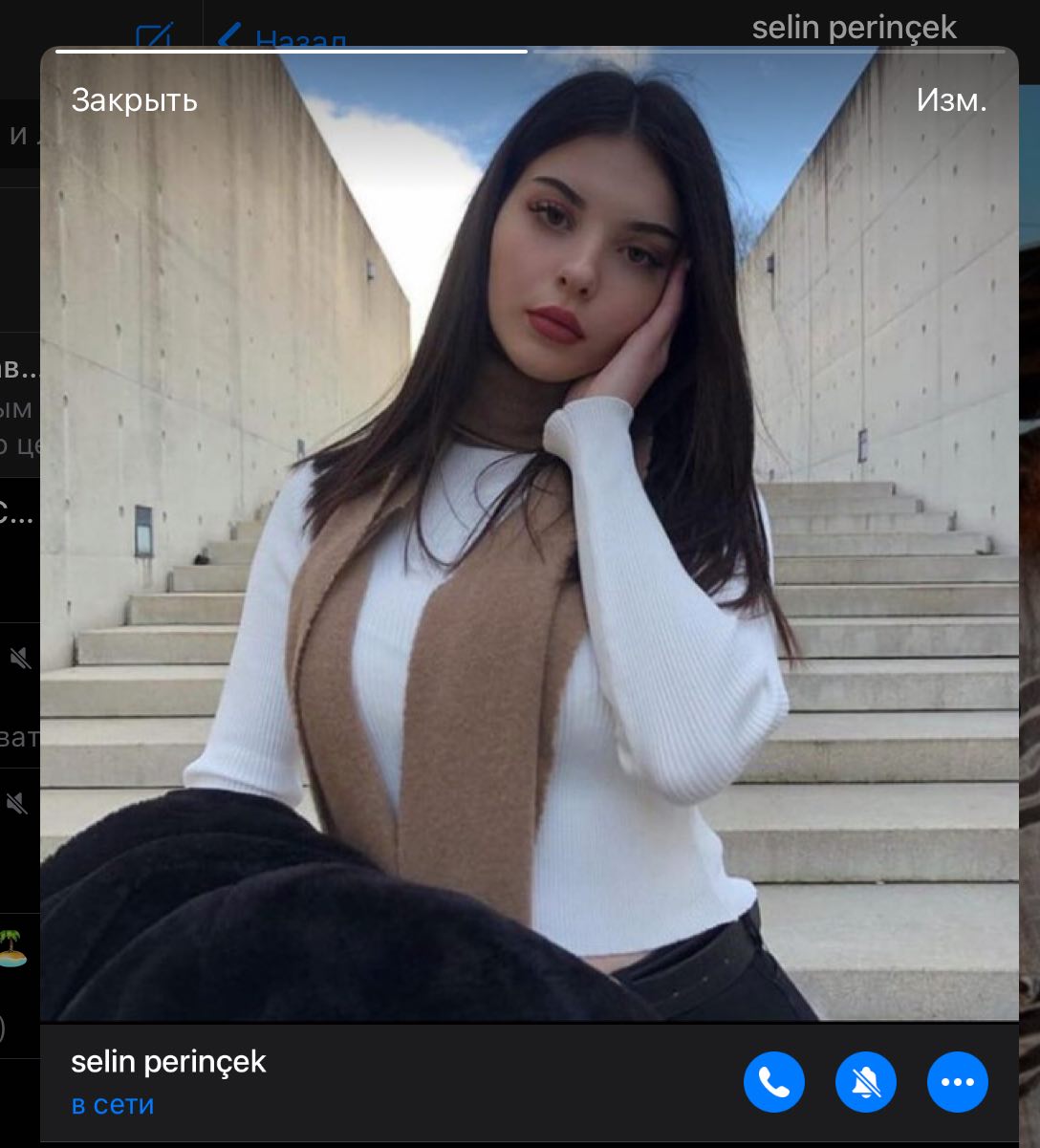Screen dimensions: 1040x1148
Task: Call selin perinçek
Action: [x=774, y=1082]
